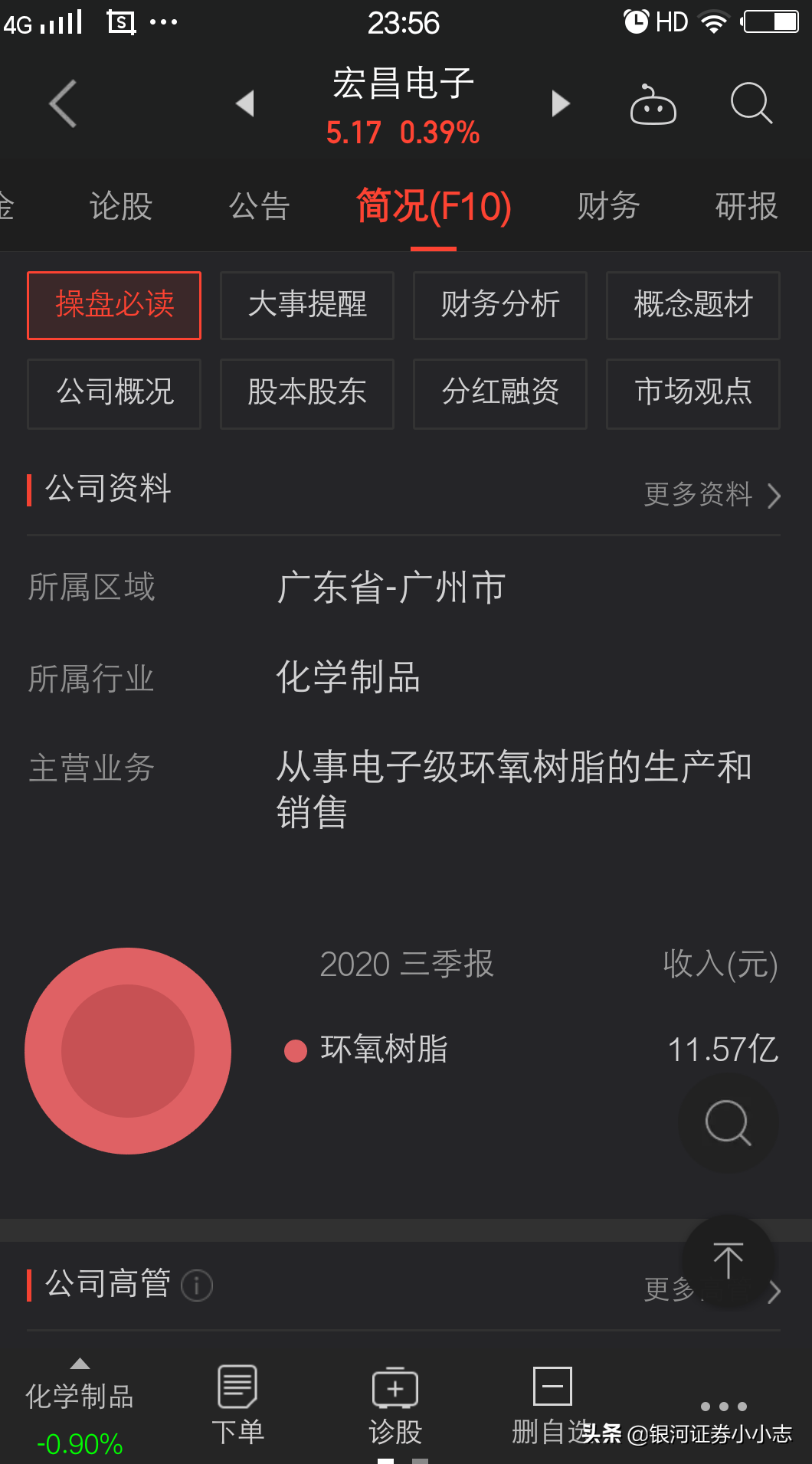The width and height of the screenshot is (812, 1464).
Task: Open search from the top bar
Action: 751,103
